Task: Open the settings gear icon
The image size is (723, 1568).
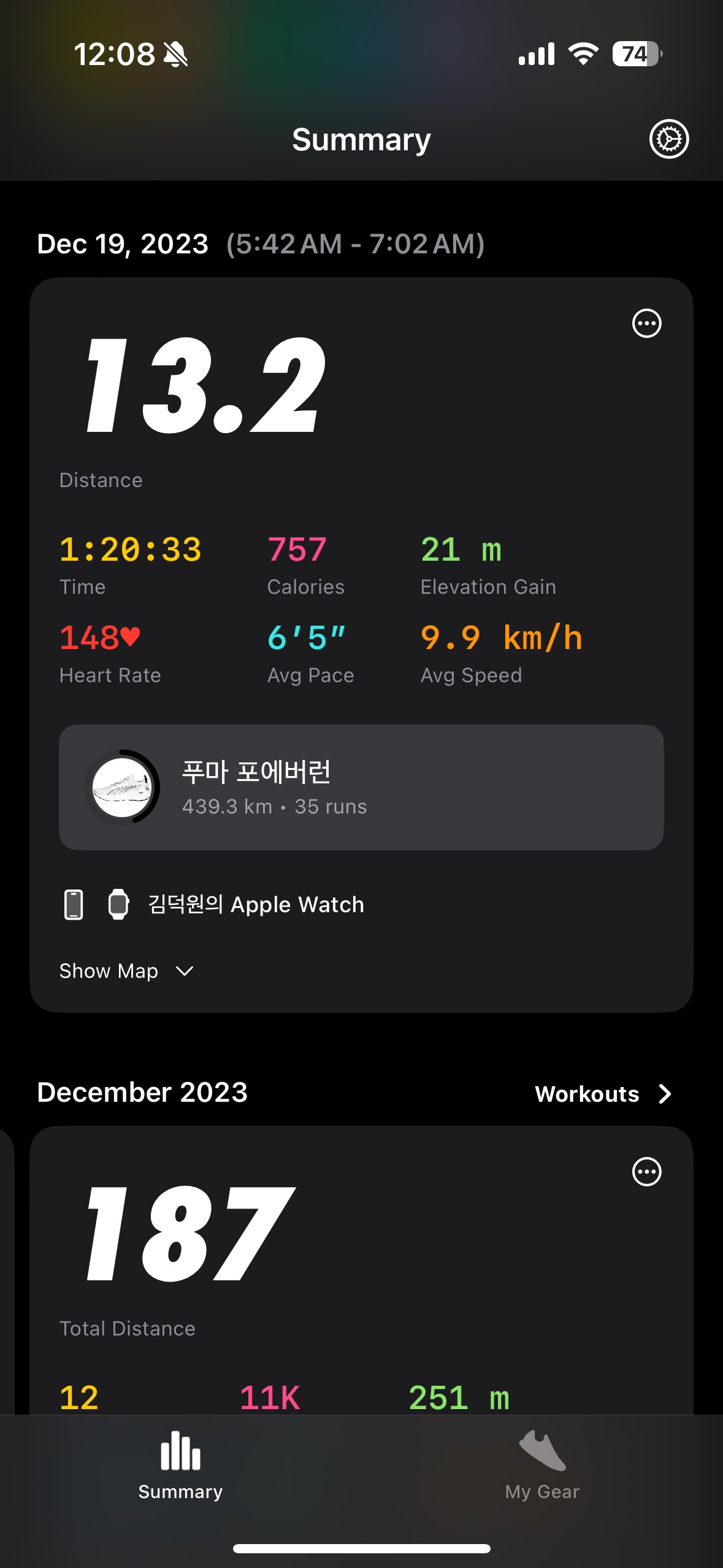Action: click(x=668, y=139)
